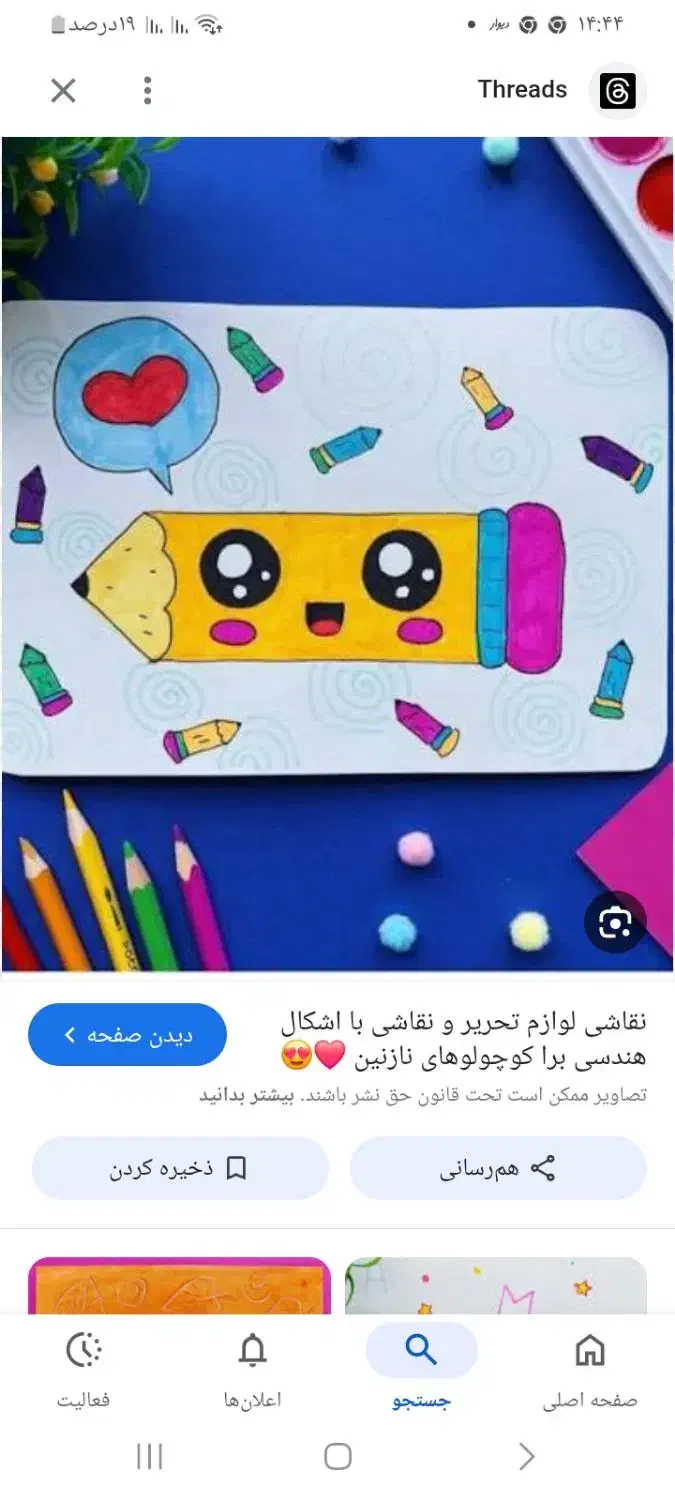
Task: Tap the system home button
Action: (338, 1456)
